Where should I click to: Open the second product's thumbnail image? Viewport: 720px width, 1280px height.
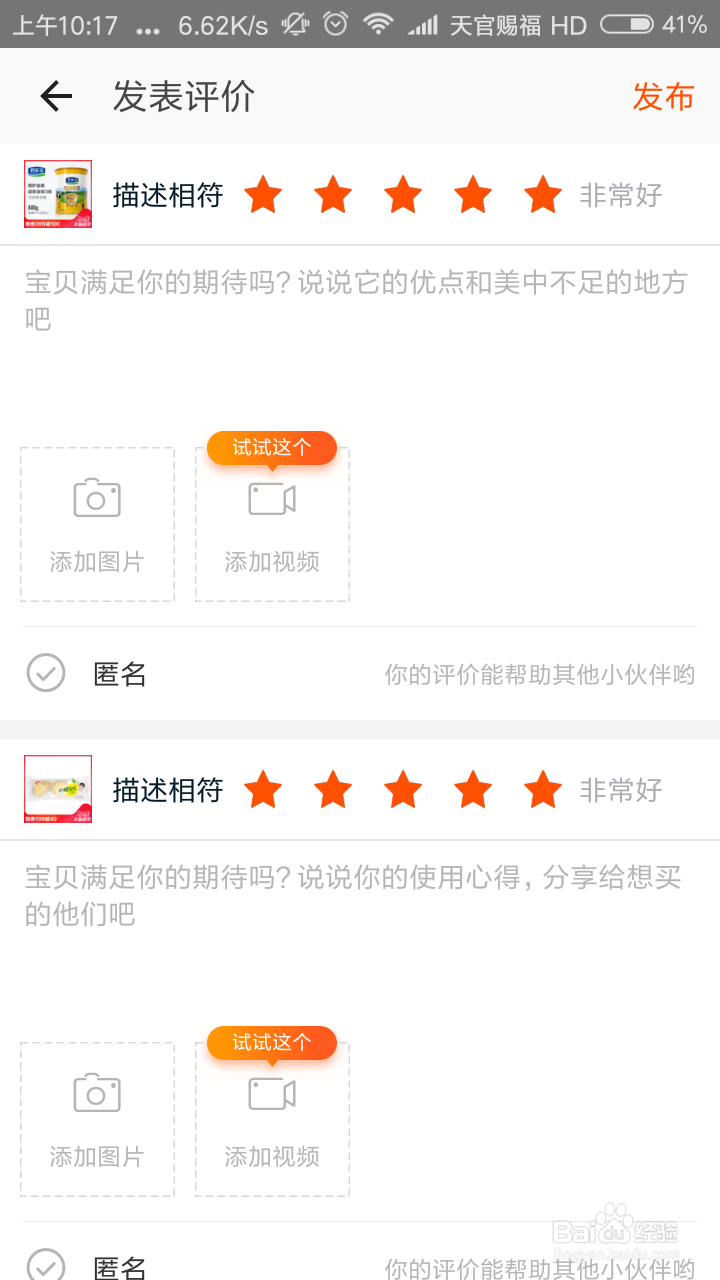pos(57,789)
